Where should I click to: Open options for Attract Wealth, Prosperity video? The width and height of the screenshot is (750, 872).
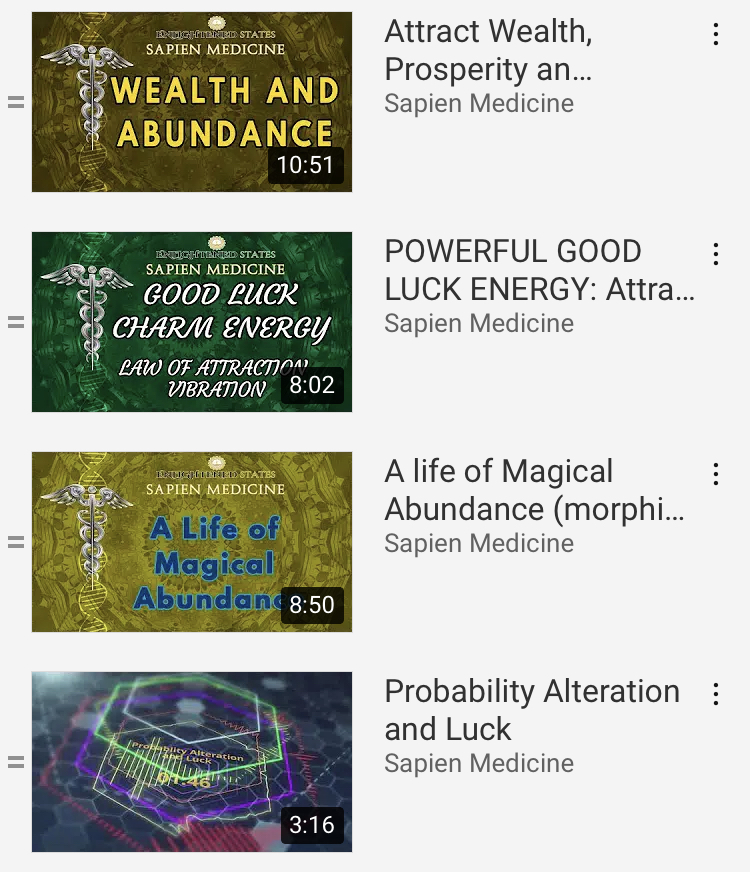point(716,35)
